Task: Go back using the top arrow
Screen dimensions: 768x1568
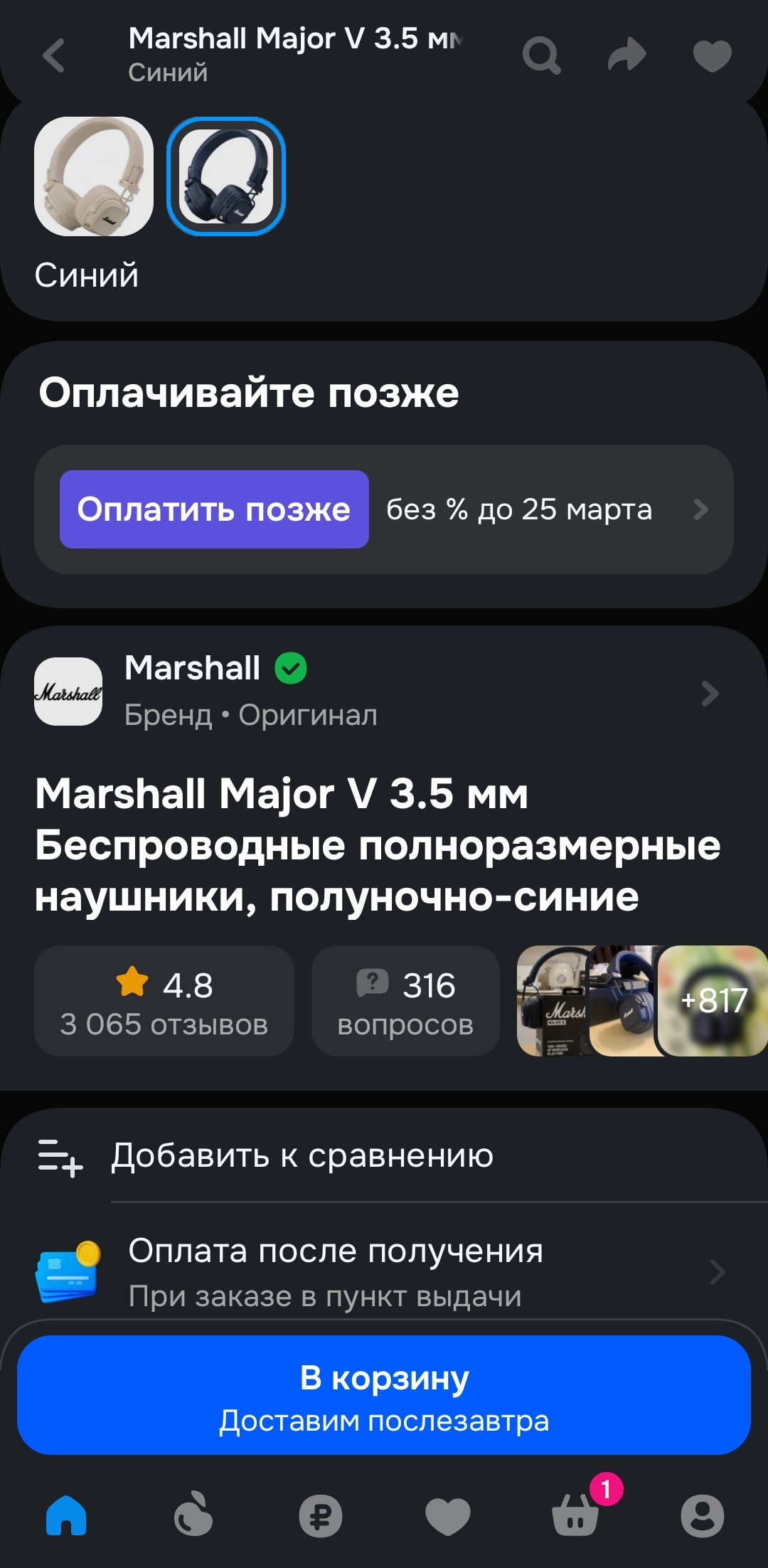Action: click(54, 56)
